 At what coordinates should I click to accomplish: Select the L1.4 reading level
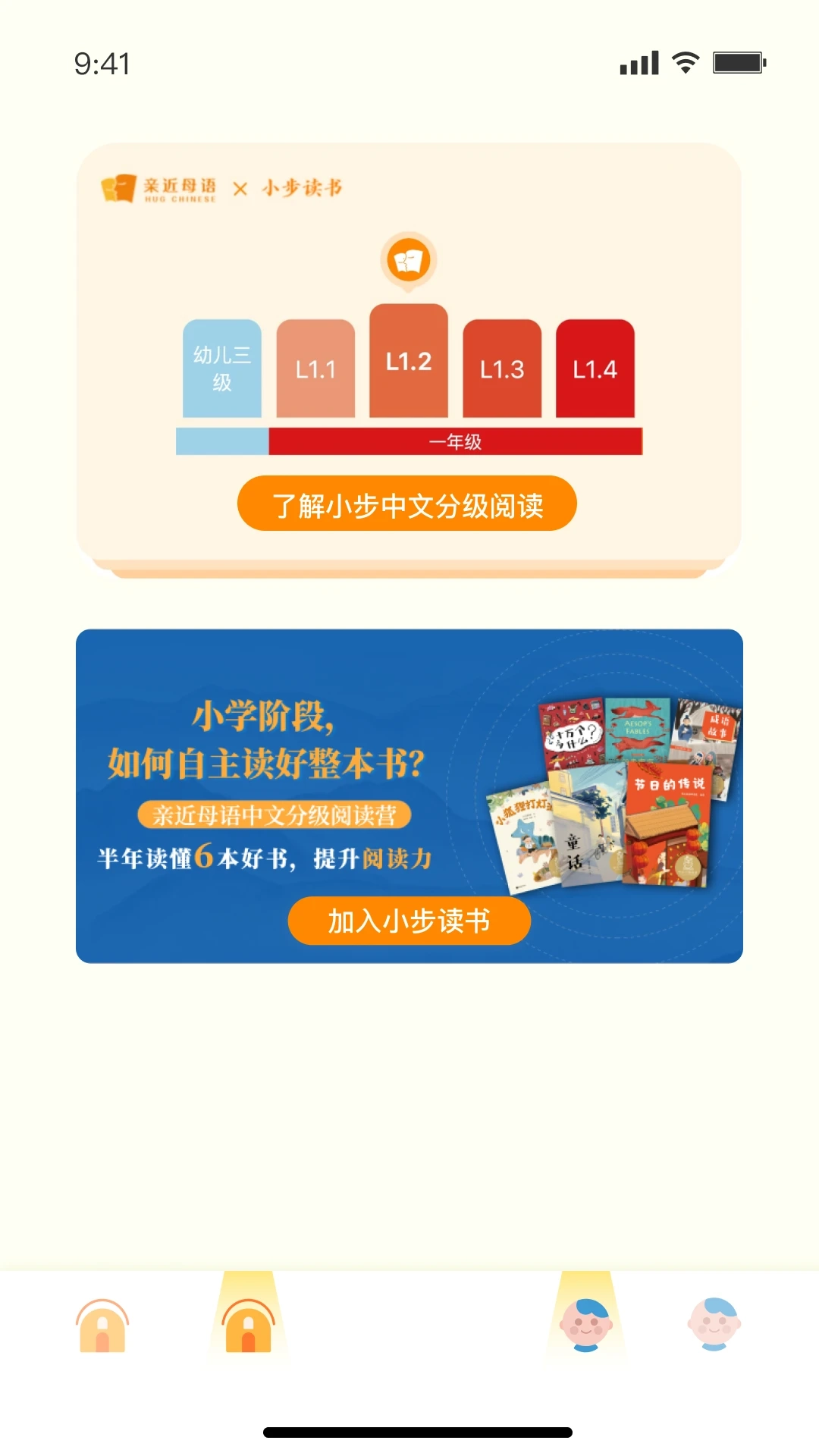595,372
